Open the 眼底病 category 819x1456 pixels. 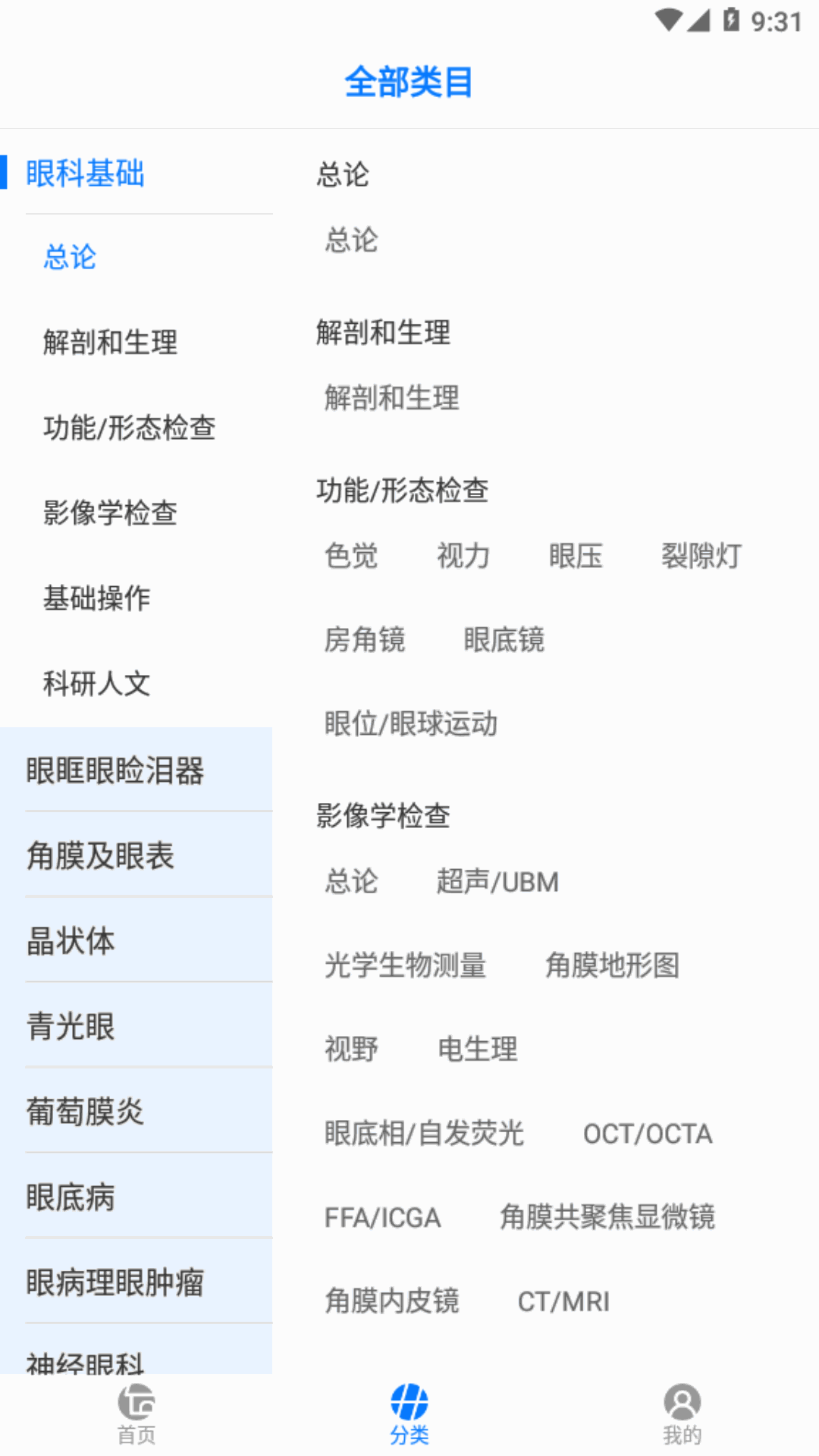tap(136, 1197)
